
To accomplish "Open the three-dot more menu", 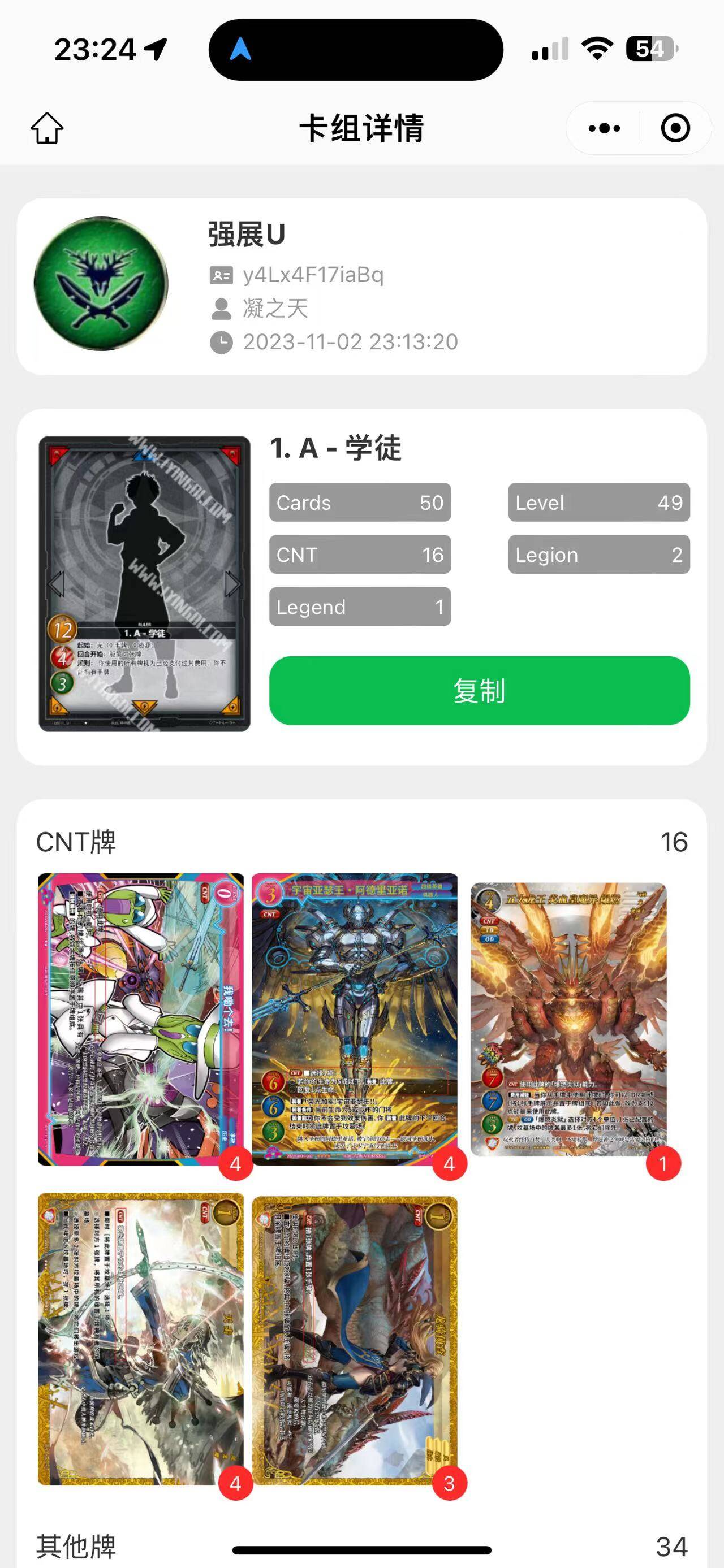I will click(604, 128).
